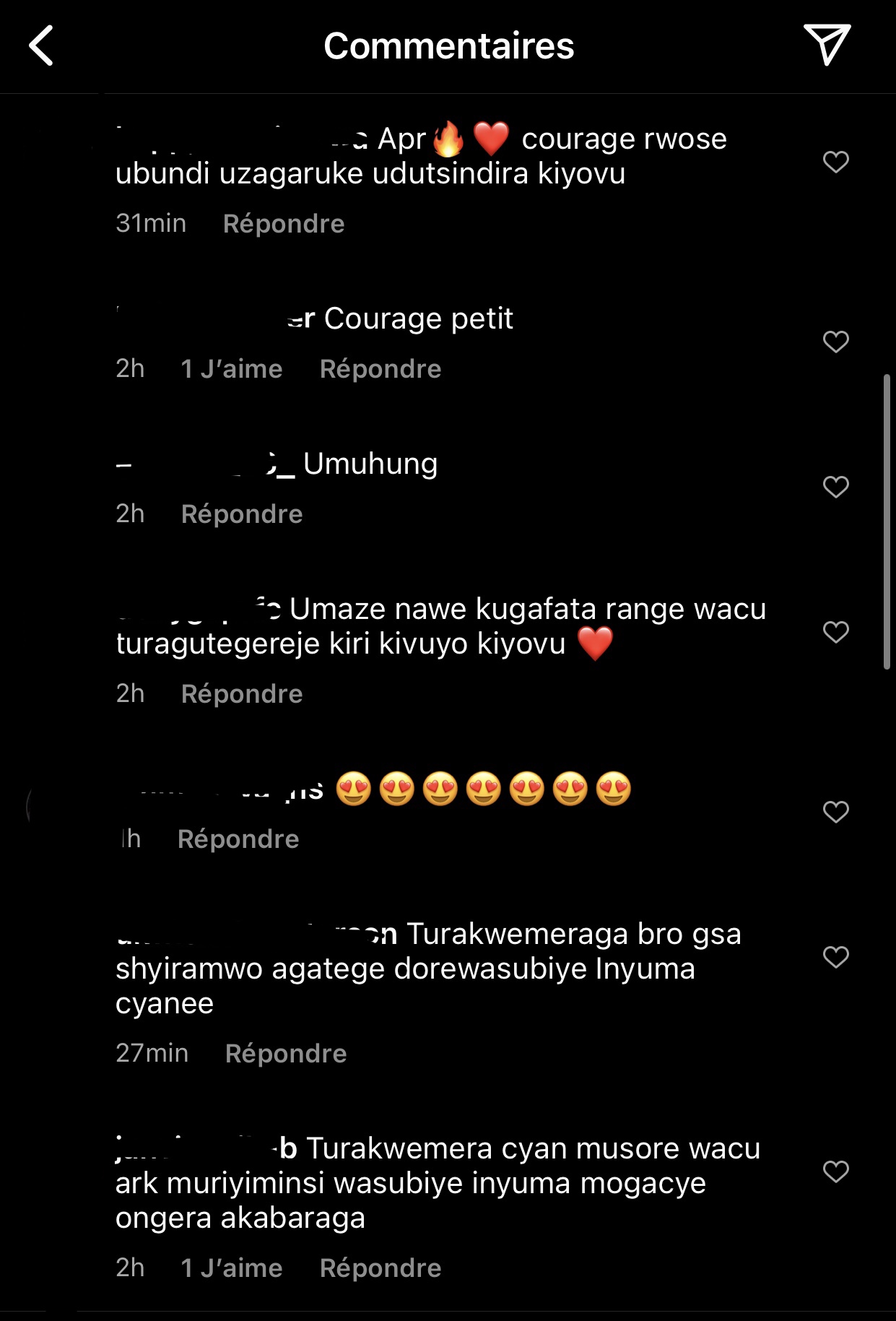Reply to the 'courage rwose ubundi' comment

(283, 224)
